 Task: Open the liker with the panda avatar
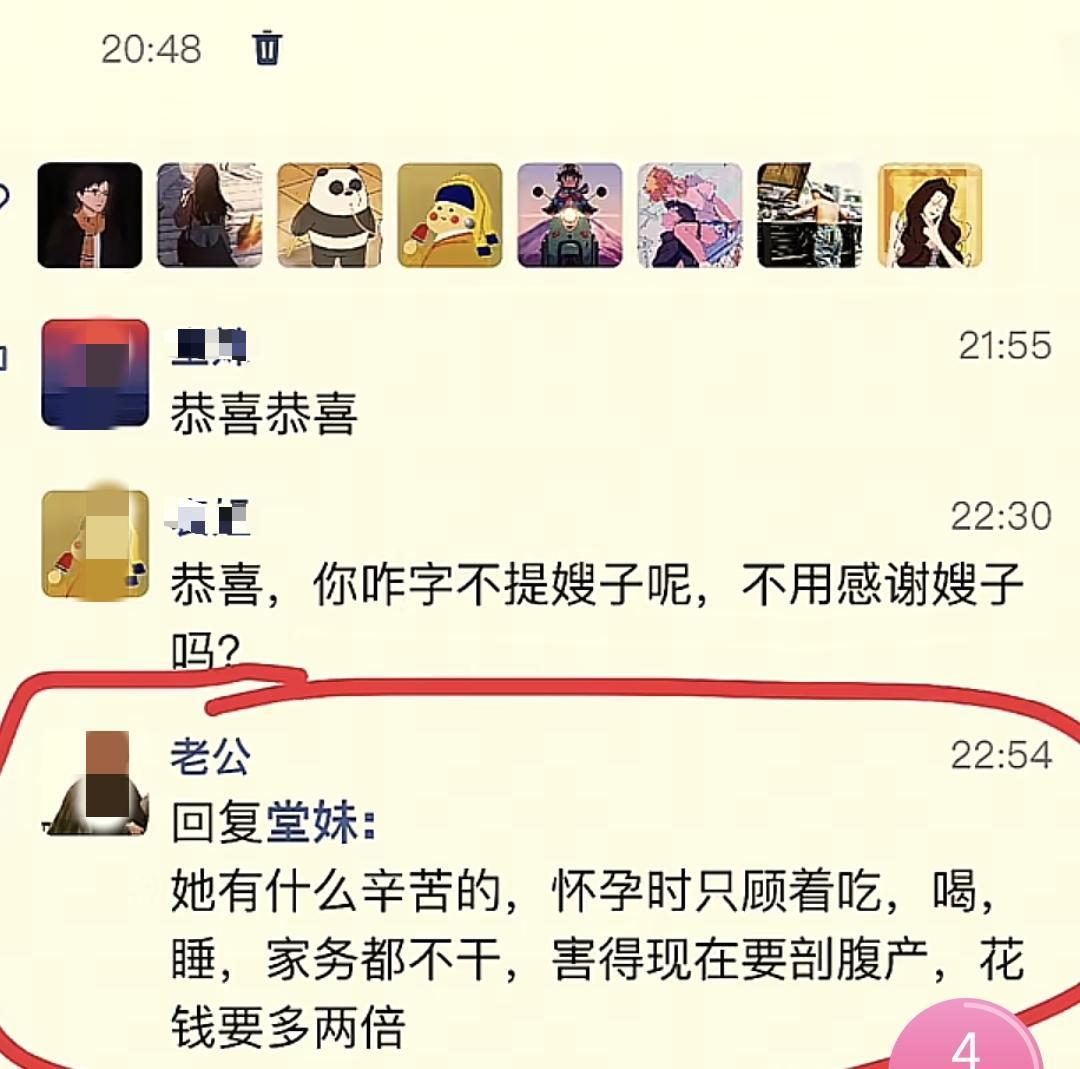330,215
